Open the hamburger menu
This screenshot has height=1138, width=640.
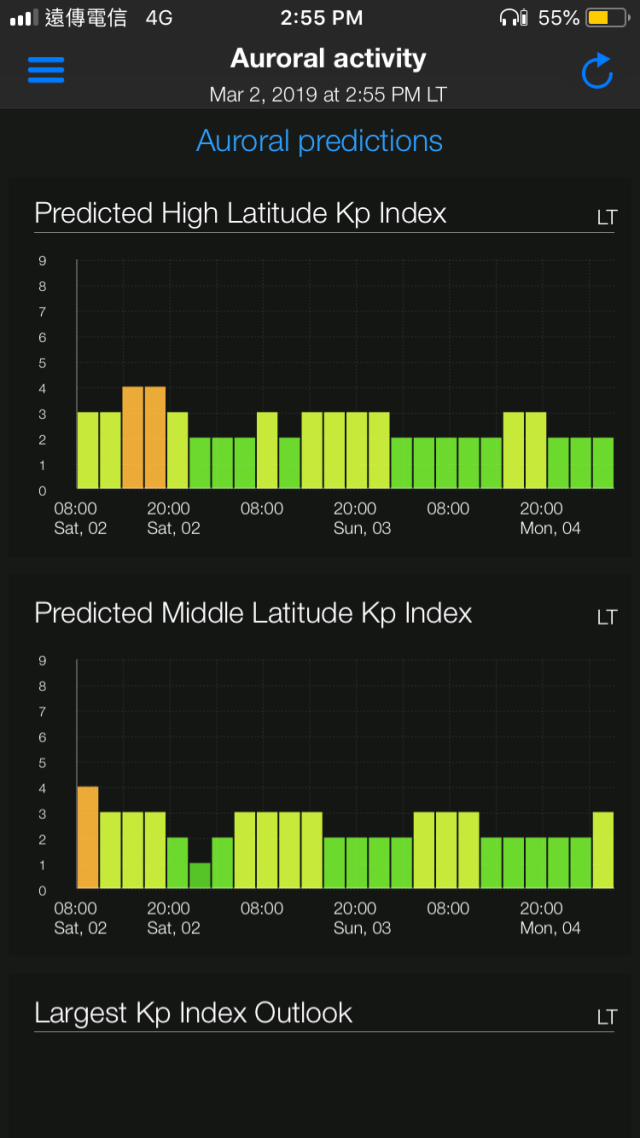tap(46, 70)
